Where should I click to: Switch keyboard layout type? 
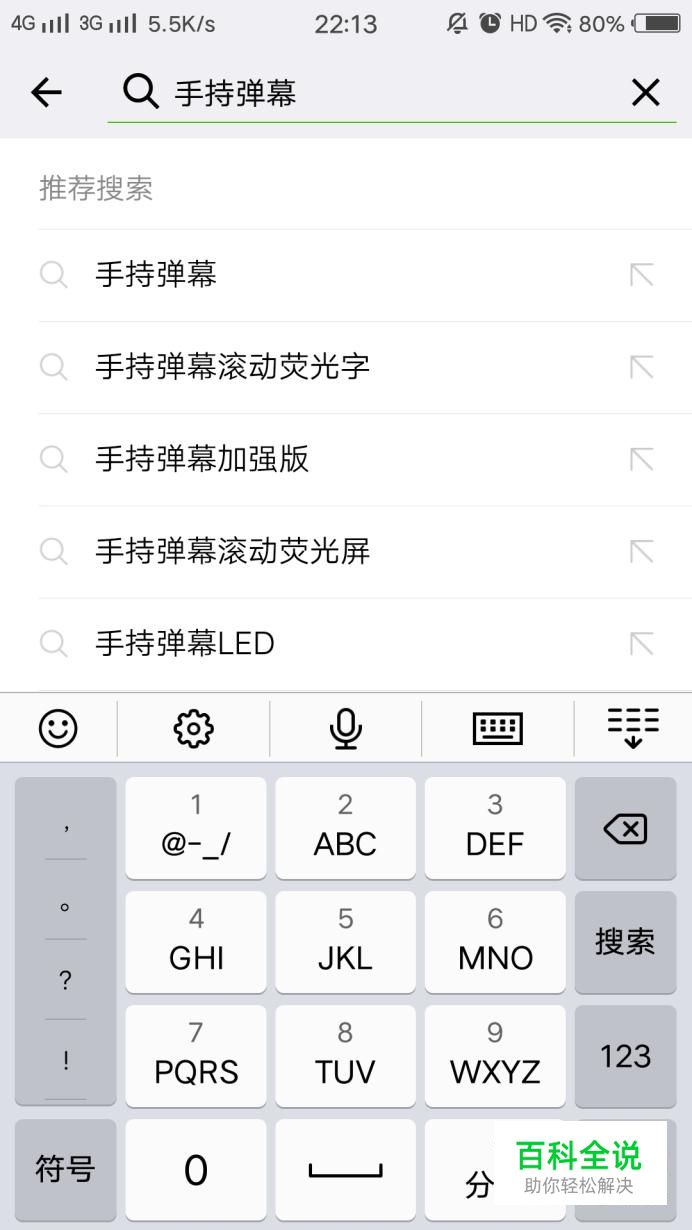point(497,728)
